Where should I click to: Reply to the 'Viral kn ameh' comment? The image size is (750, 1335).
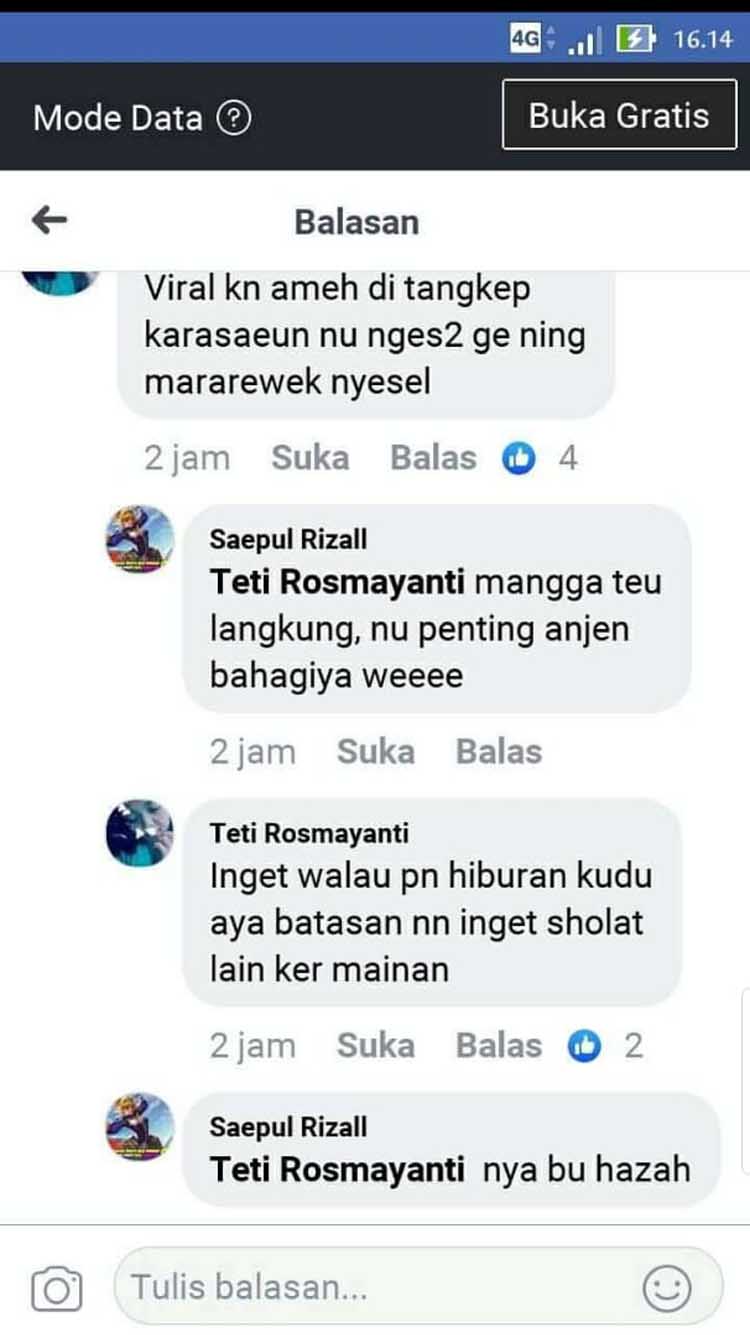click(433, 458)
